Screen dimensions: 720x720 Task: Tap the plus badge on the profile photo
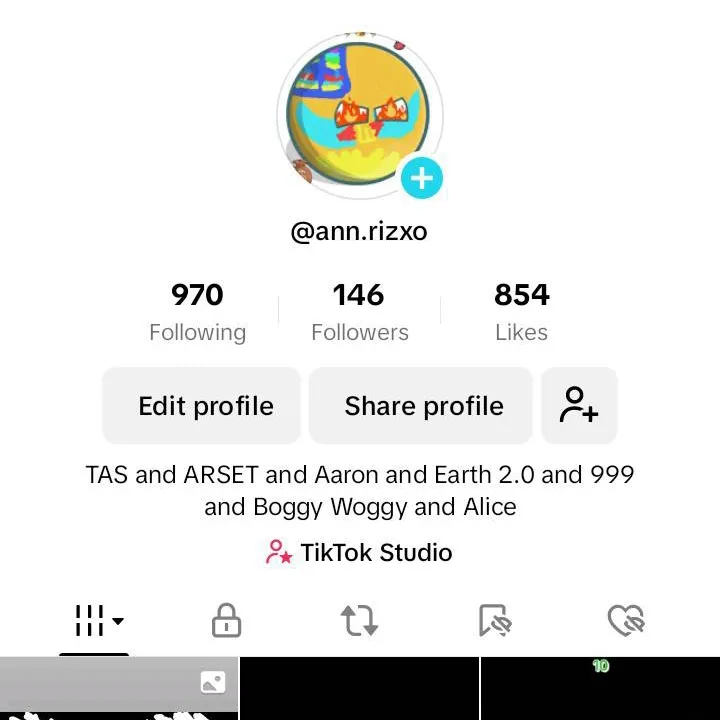click(x=421, y=179)
